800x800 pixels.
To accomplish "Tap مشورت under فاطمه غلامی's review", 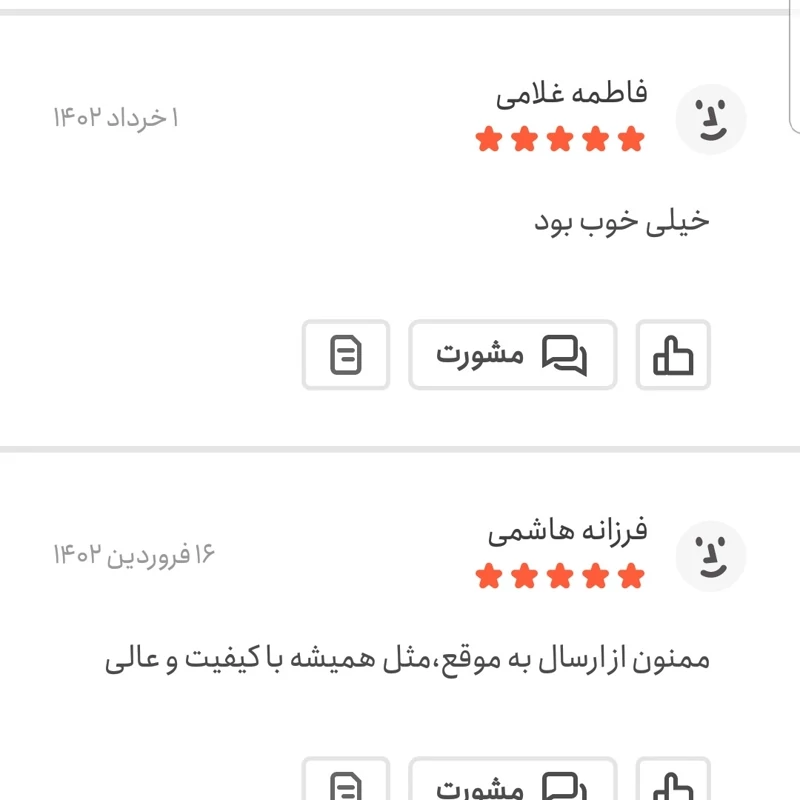I will [x=512, y=355].
